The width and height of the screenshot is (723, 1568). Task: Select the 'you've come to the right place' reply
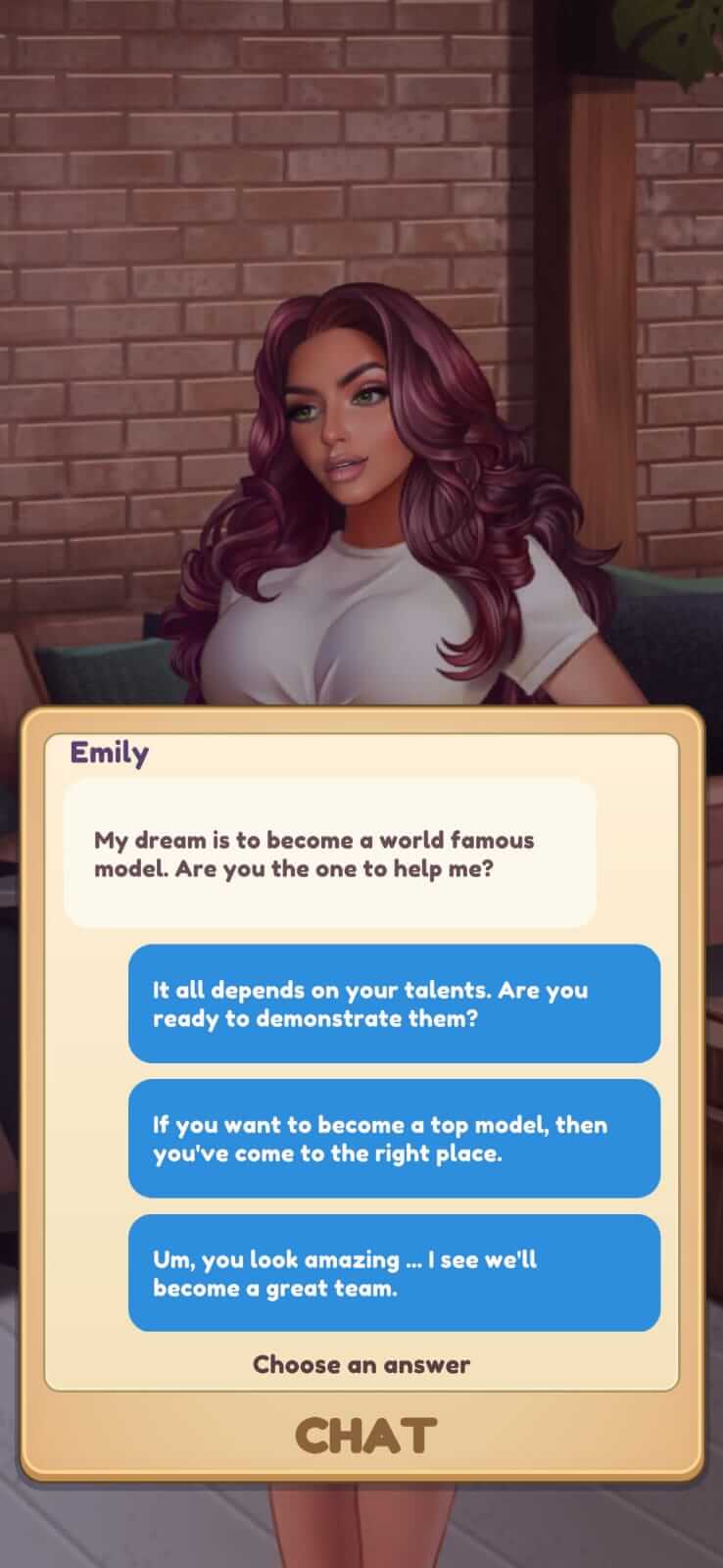pyautogui.click(x=394, y=1139)
